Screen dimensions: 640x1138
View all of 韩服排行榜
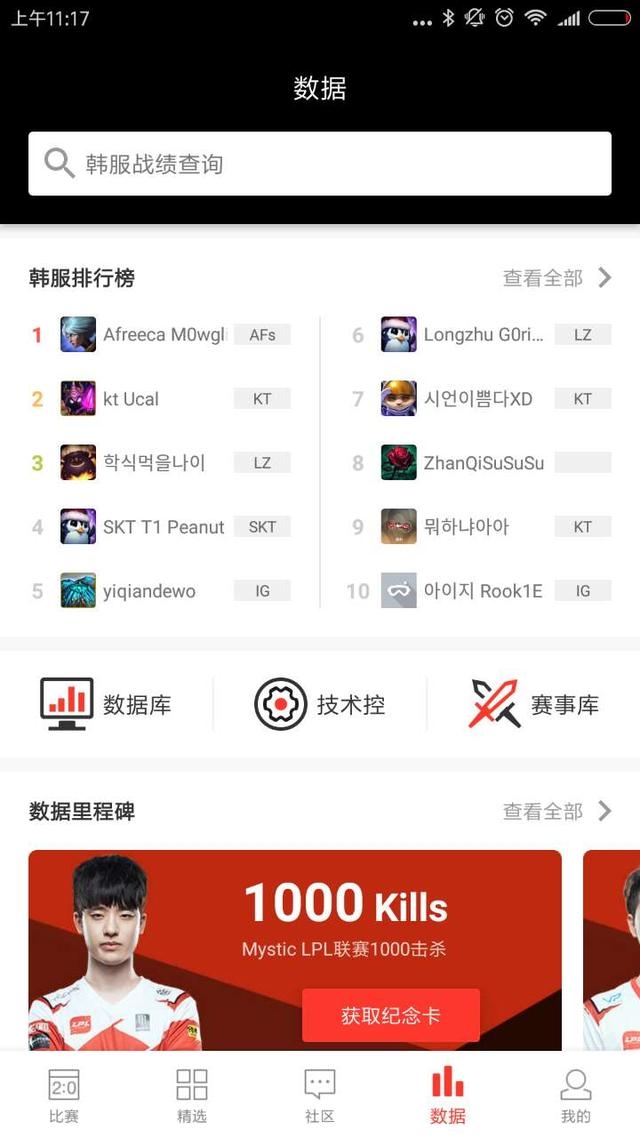tap(556, 278)
